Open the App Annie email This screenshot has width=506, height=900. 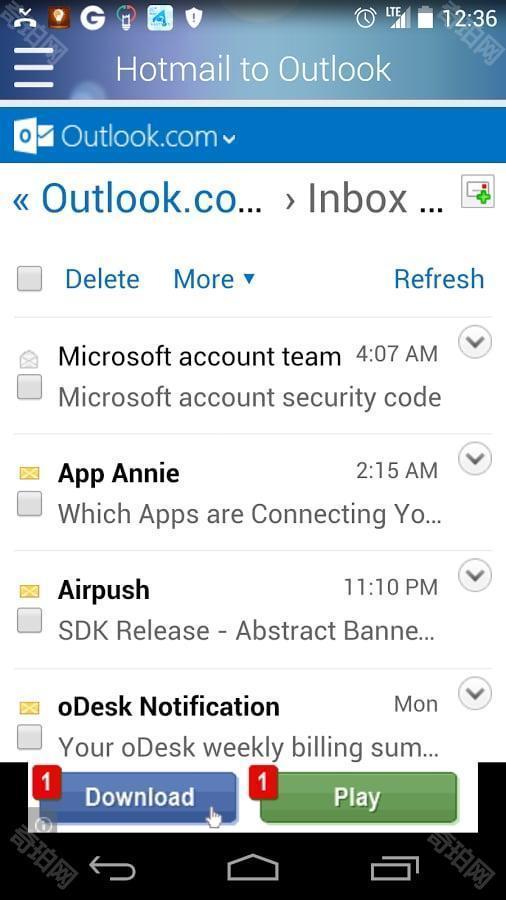[250, 493]
